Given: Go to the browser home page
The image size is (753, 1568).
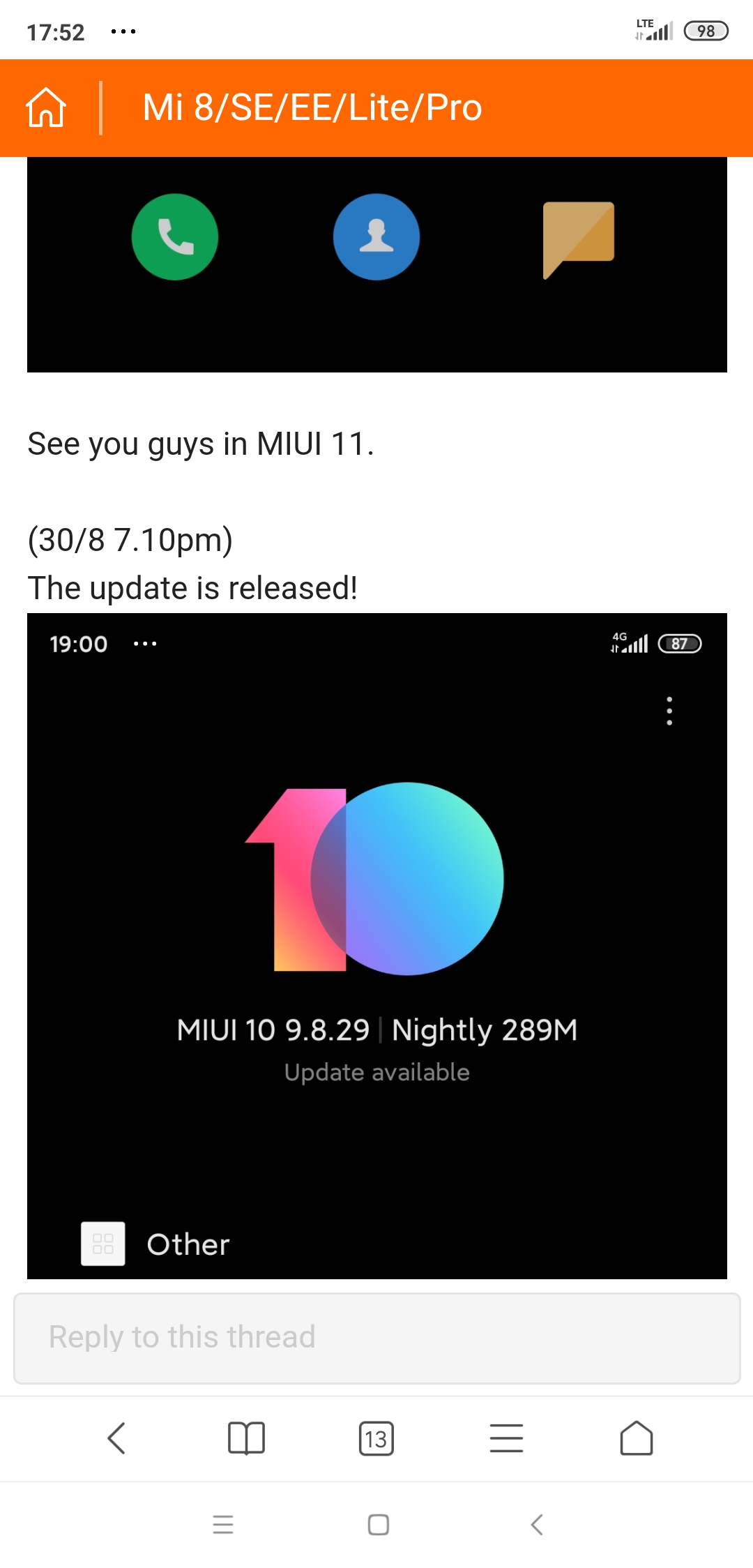Looking at the screenshot, I should (636, 1438).
